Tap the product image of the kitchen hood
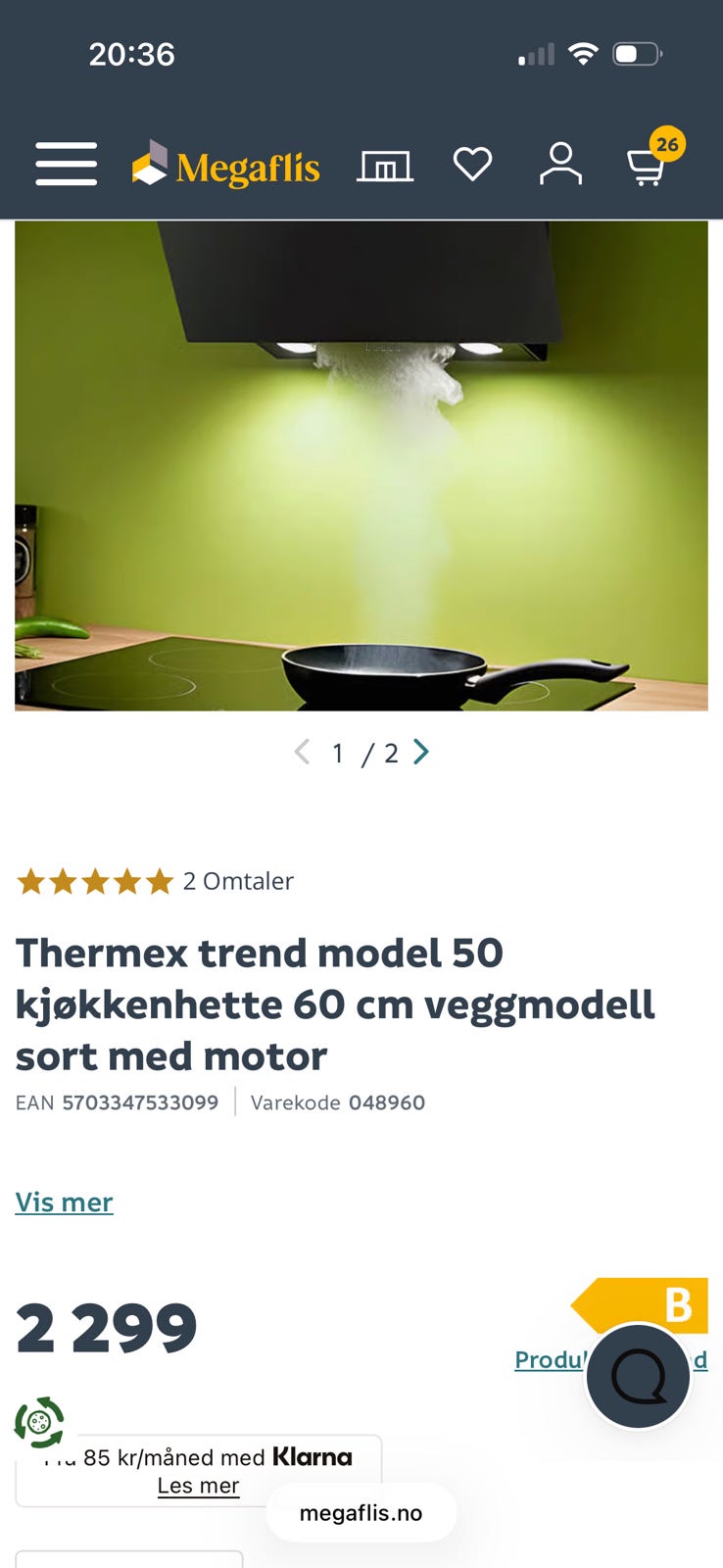This screenshot has height=1568, width=723. (x=361, y=465)
